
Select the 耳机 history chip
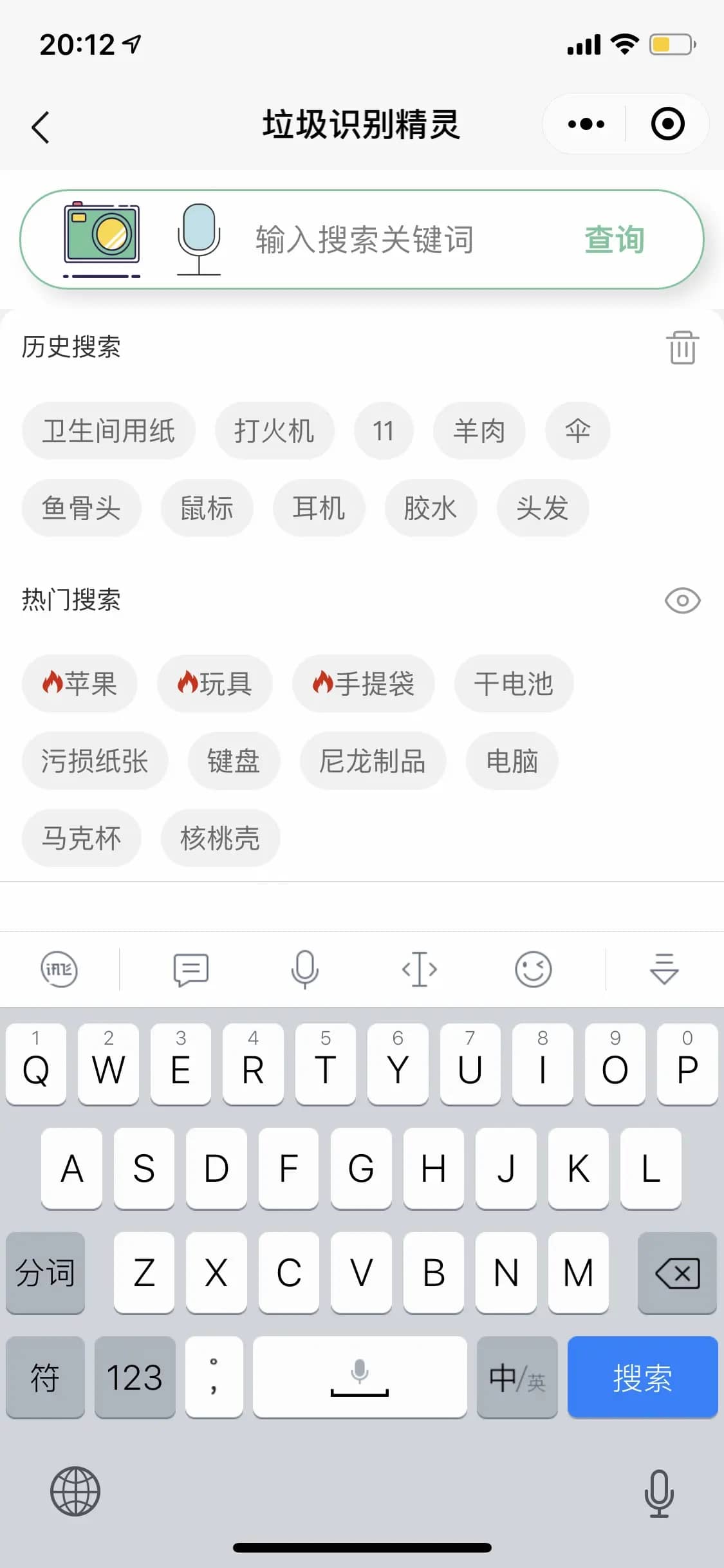319,508
